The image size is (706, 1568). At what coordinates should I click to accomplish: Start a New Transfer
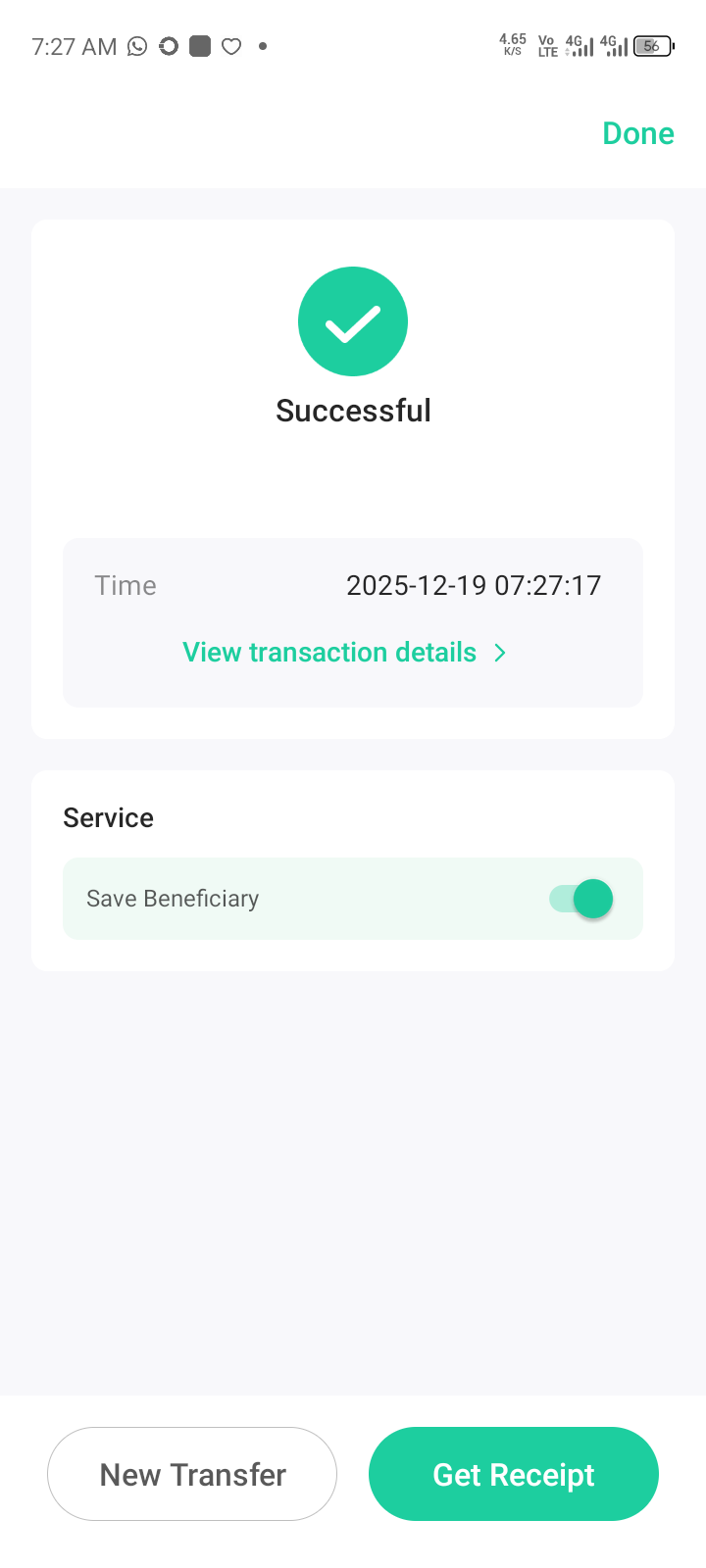(x=192, y=1474)
